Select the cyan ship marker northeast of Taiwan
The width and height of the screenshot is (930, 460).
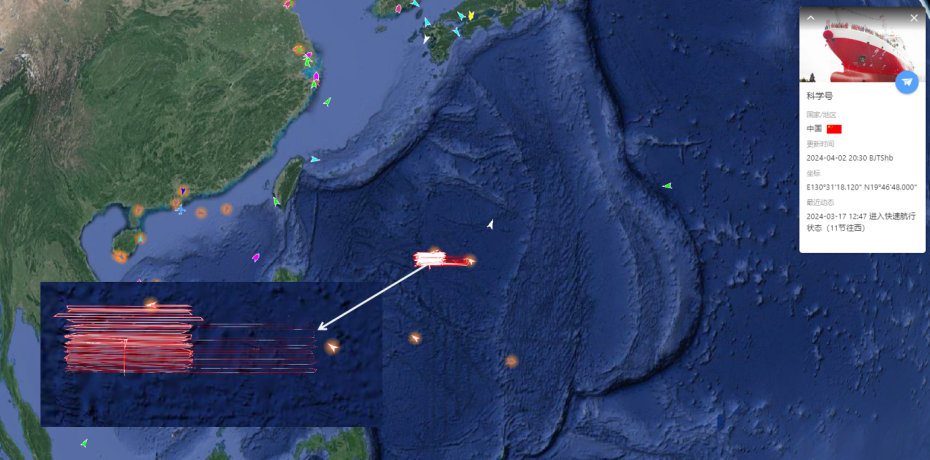tap(315, 159)
